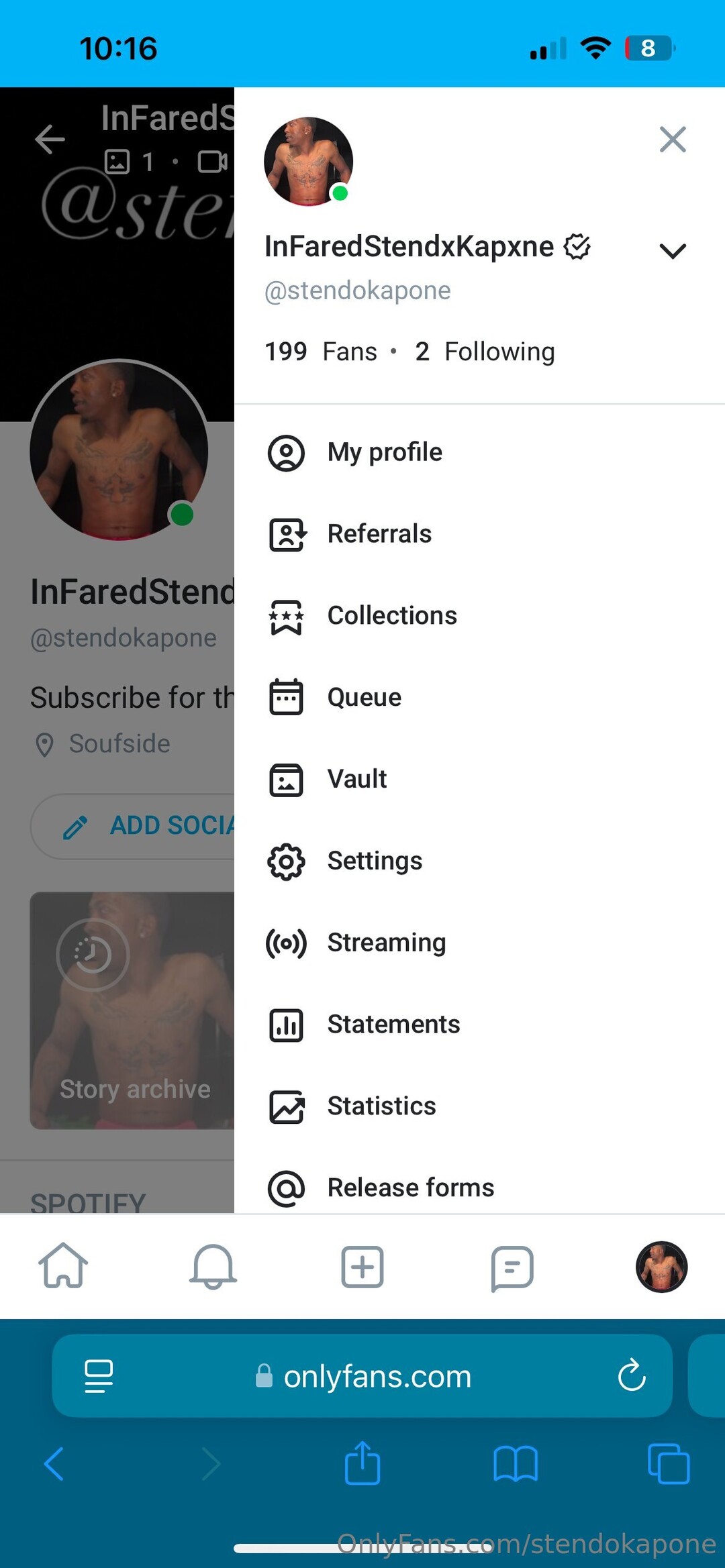Open Release forms
The image size is (725, 1568).
(x=409, y=1188)
